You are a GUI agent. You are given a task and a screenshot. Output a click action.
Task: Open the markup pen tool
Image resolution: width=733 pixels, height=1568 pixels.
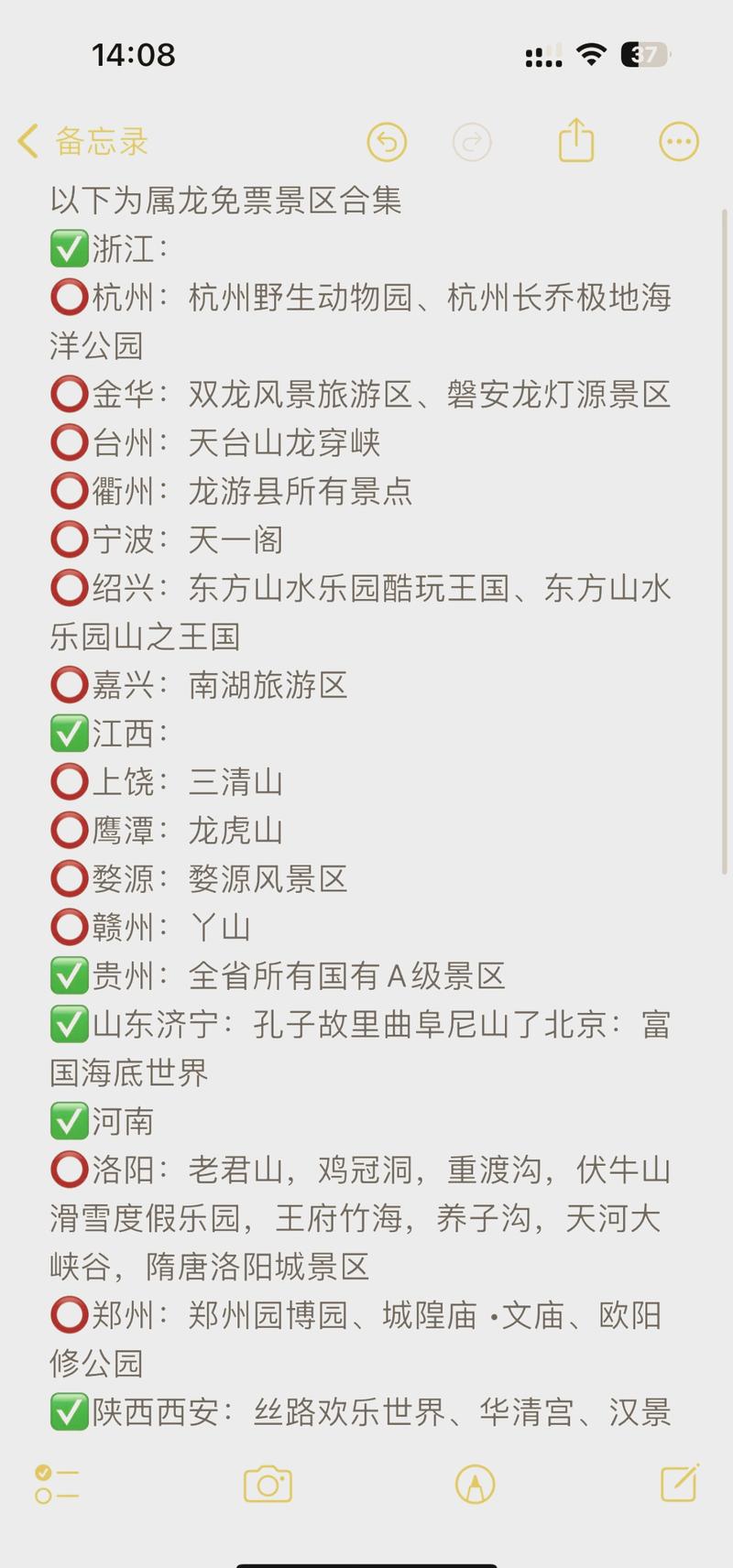pyautogui.click(x=475, y=1485)
